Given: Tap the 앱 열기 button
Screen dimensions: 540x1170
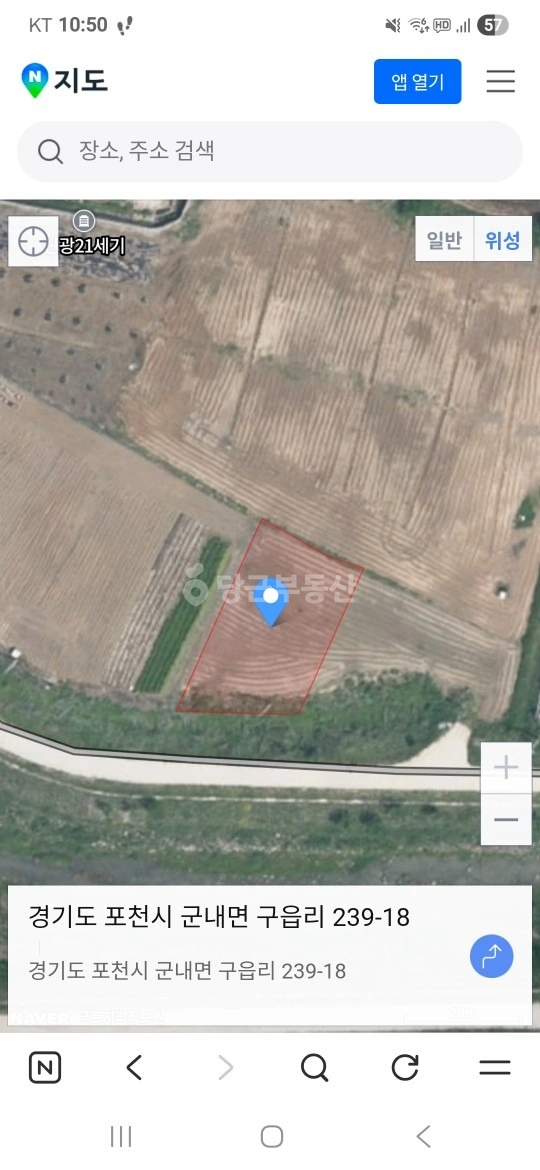Looking at the screenshot, I should click(x=417, y=81).
